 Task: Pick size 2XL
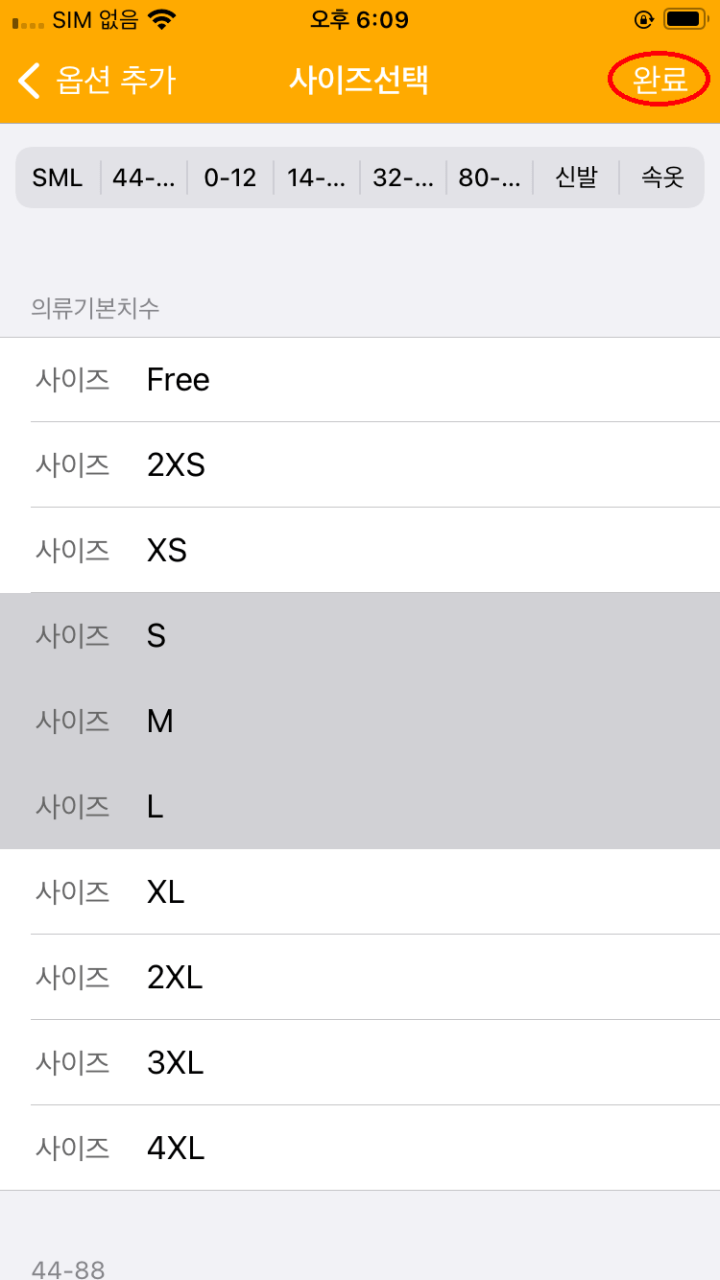360,977
